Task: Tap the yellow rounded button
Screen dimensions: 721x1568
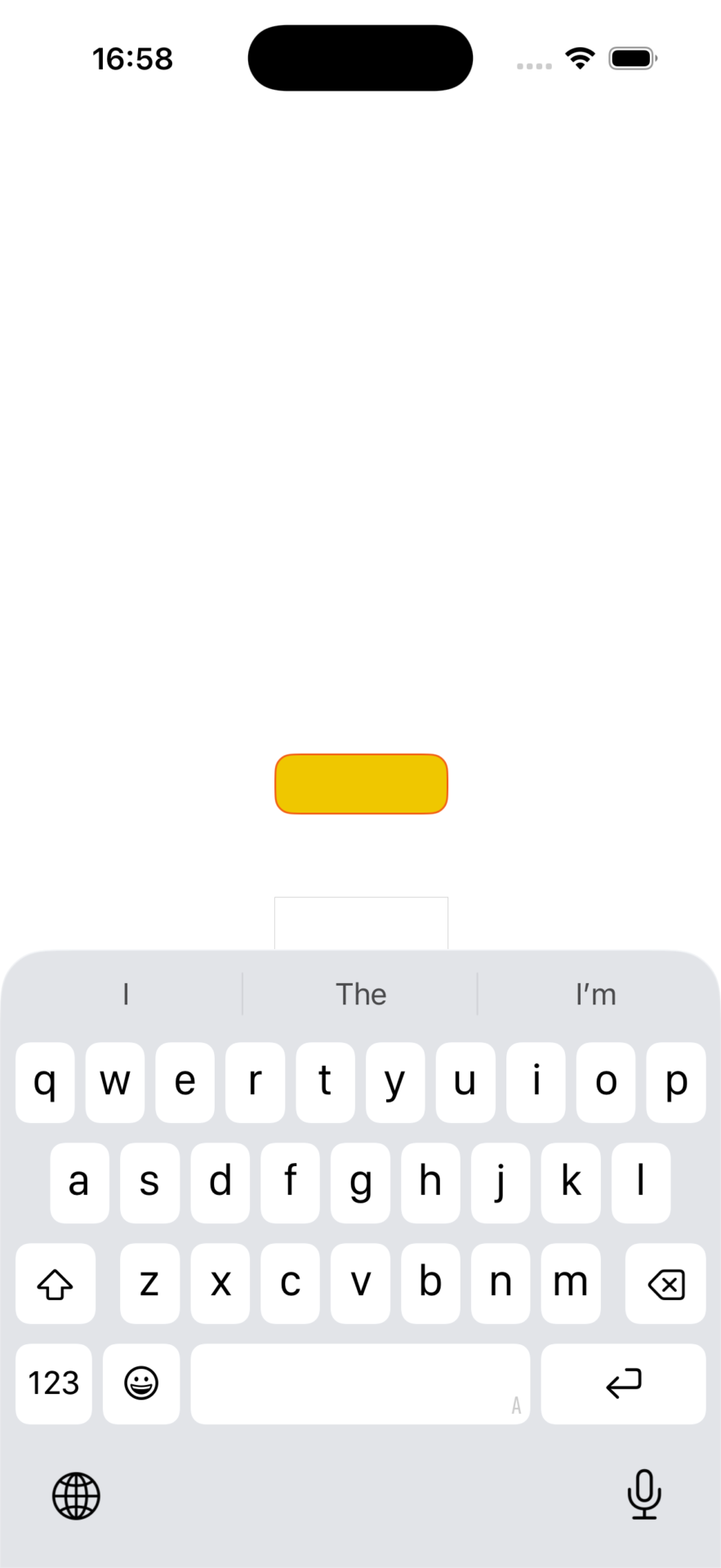Action: tap(361, 784)
